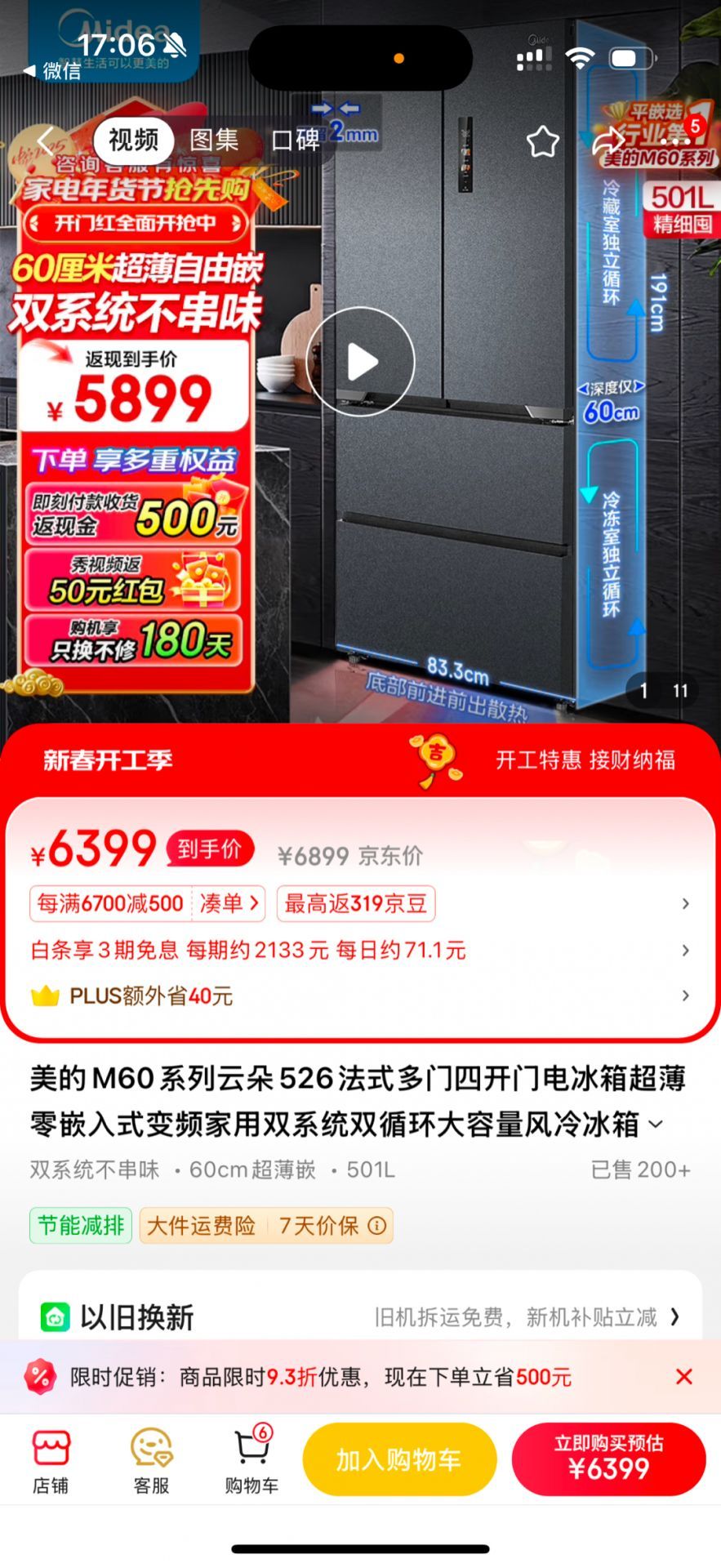Open the 以旧换新 trade-in row
The image size is (721, 1568).
click(x=360, y=1316)
